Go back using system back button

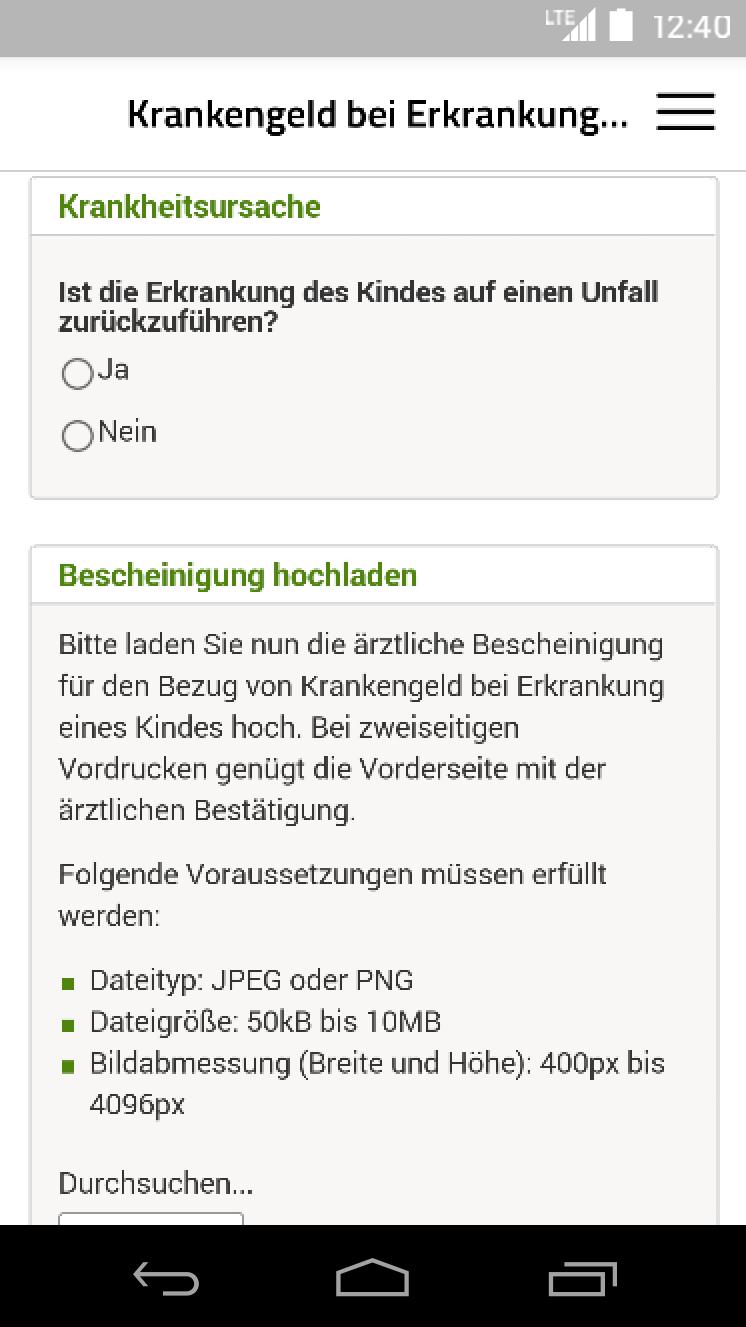(x=166, y=1279)
